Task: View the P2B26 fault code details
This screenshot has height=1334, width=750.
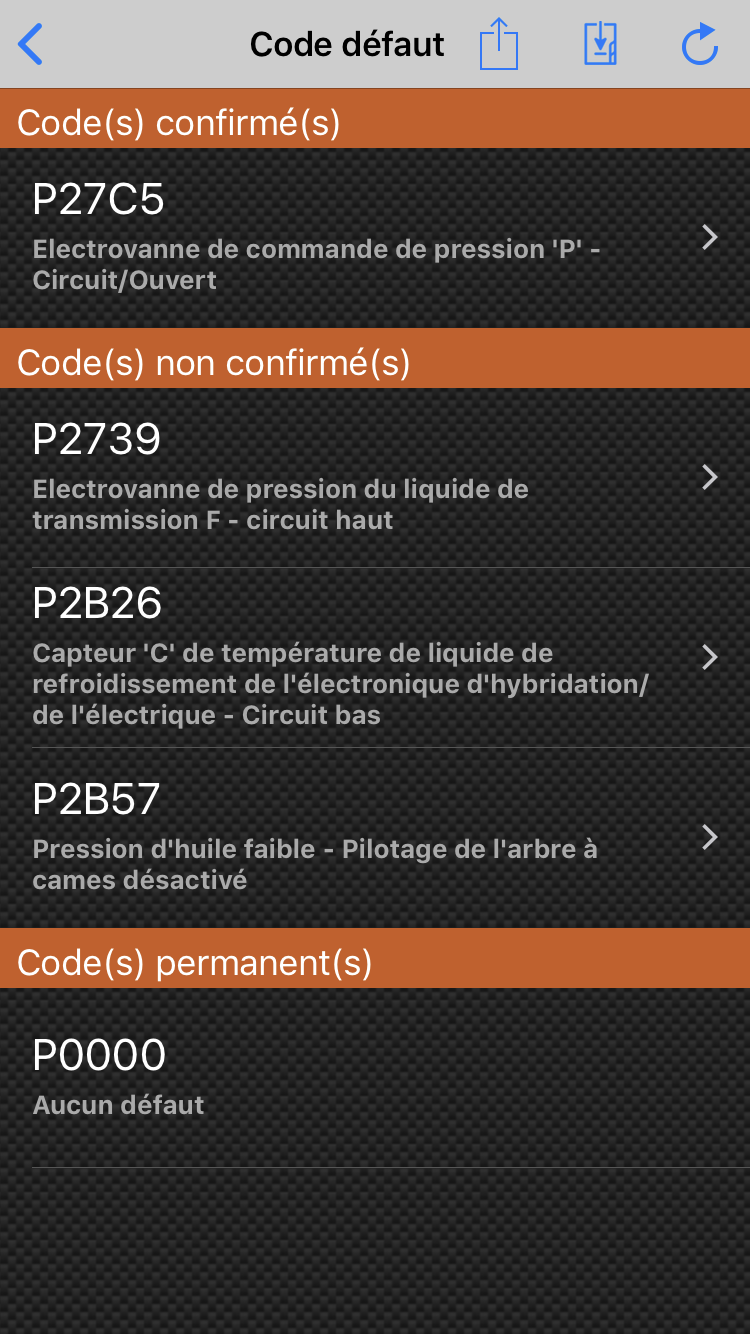Action: [375, 658]
